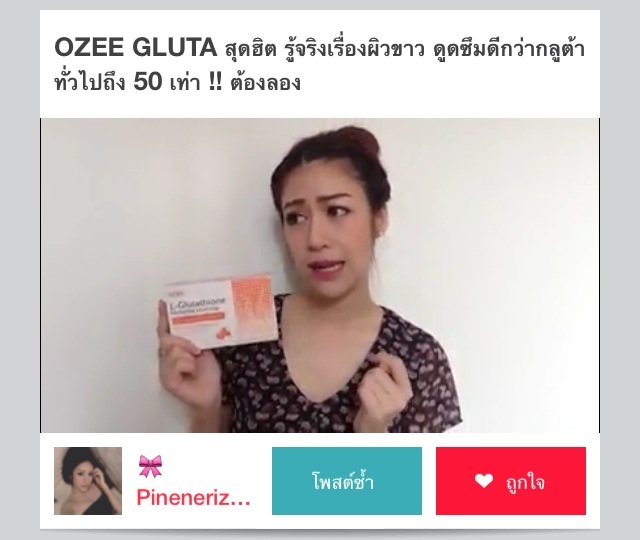Open Pineneriz profile avatar

(x=88, y=481)
